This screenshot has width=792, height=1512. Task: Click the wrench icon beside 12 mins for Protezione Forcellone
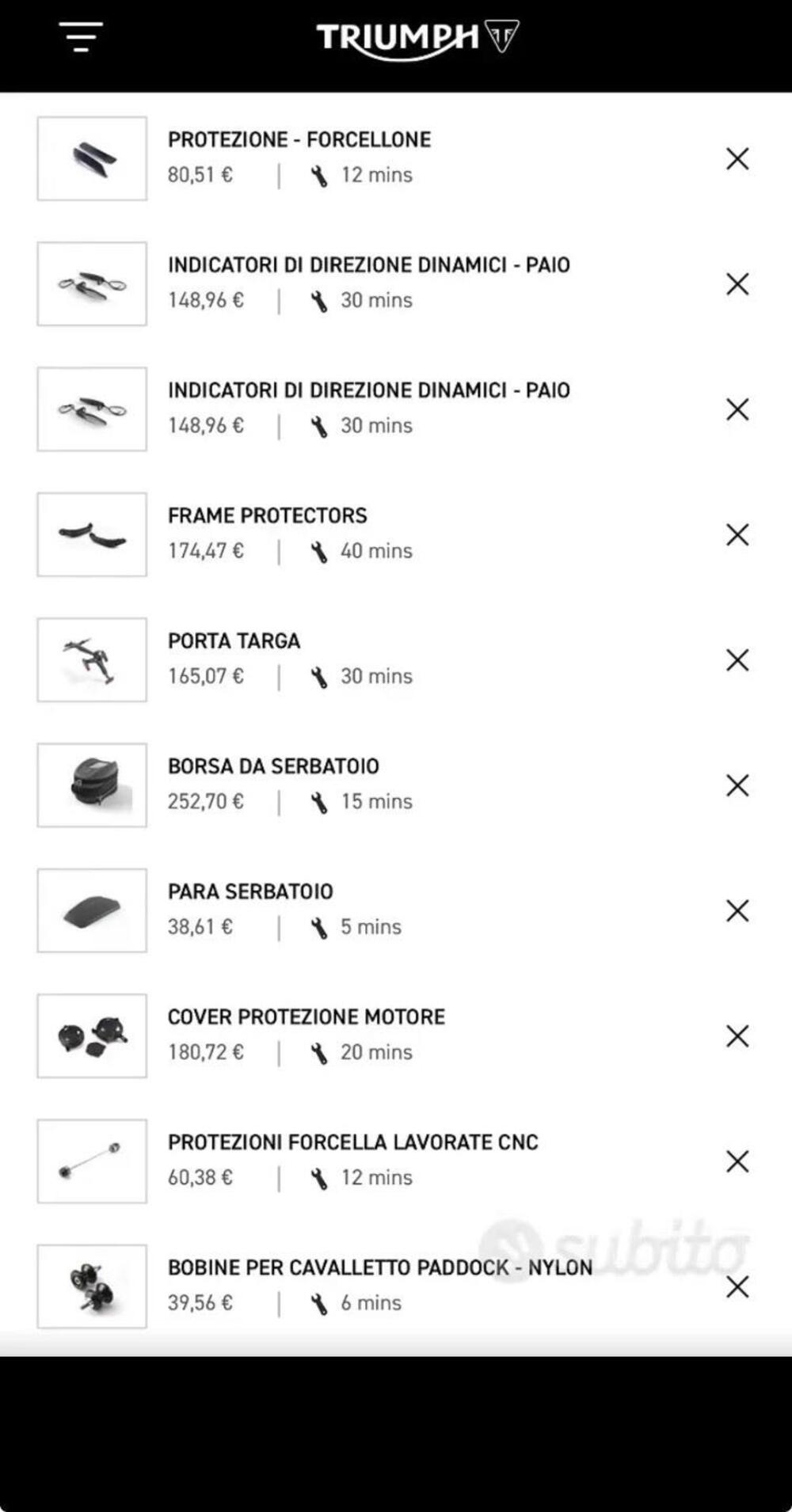point(320,175)
